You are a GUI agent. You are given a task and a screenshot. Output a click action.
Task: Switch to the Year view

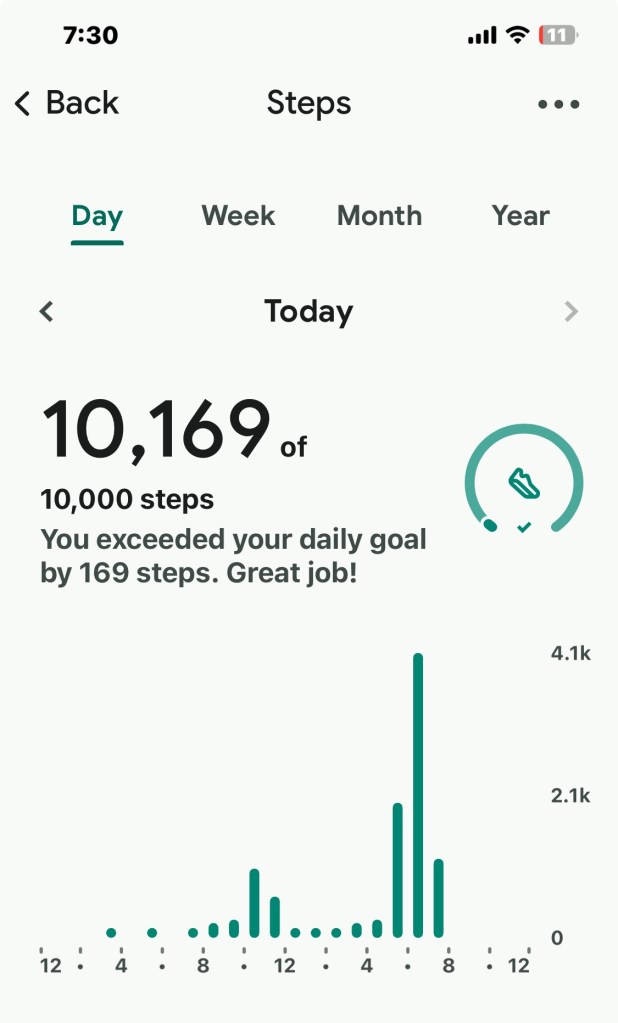[x=520, y=216]
